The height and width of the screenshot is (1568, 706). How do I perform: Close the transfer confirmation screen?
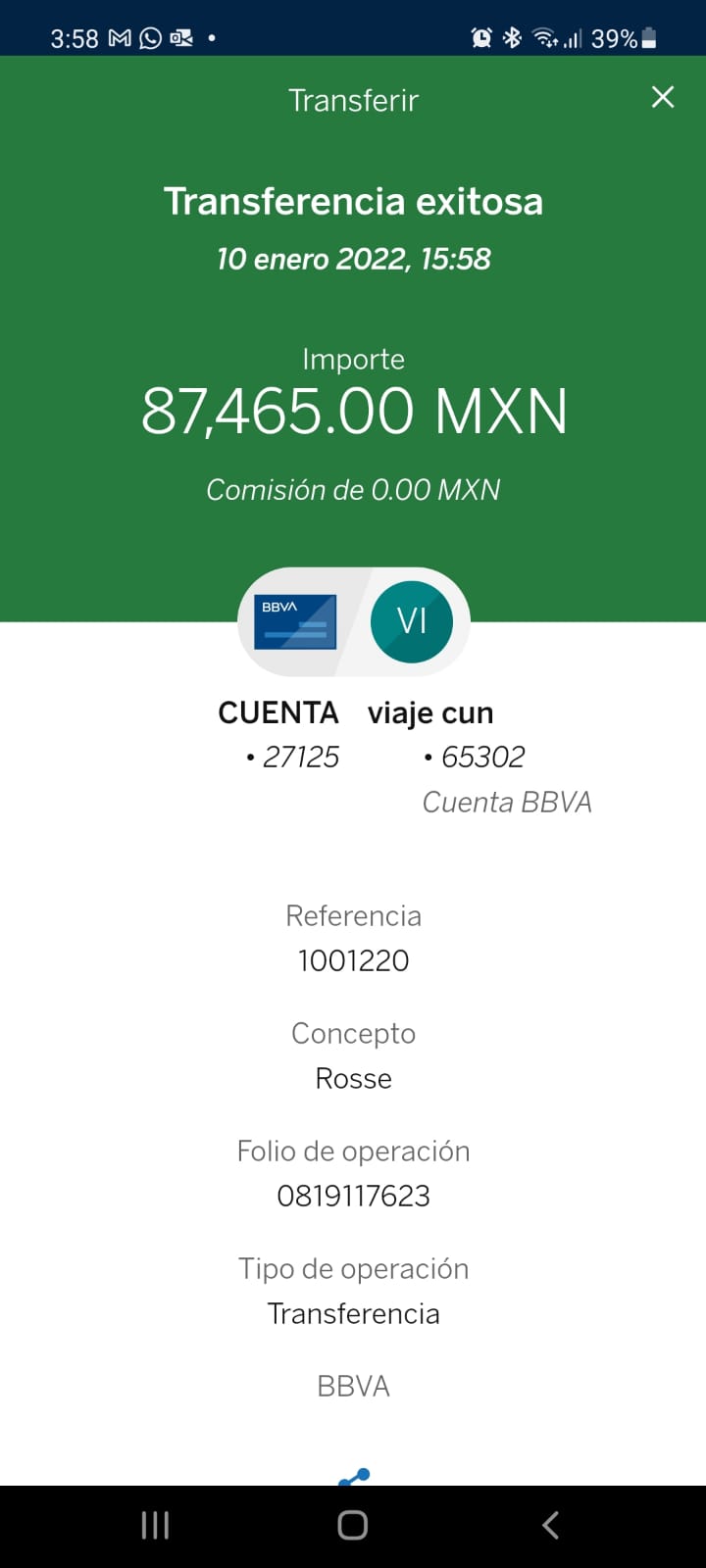(663, 97)
